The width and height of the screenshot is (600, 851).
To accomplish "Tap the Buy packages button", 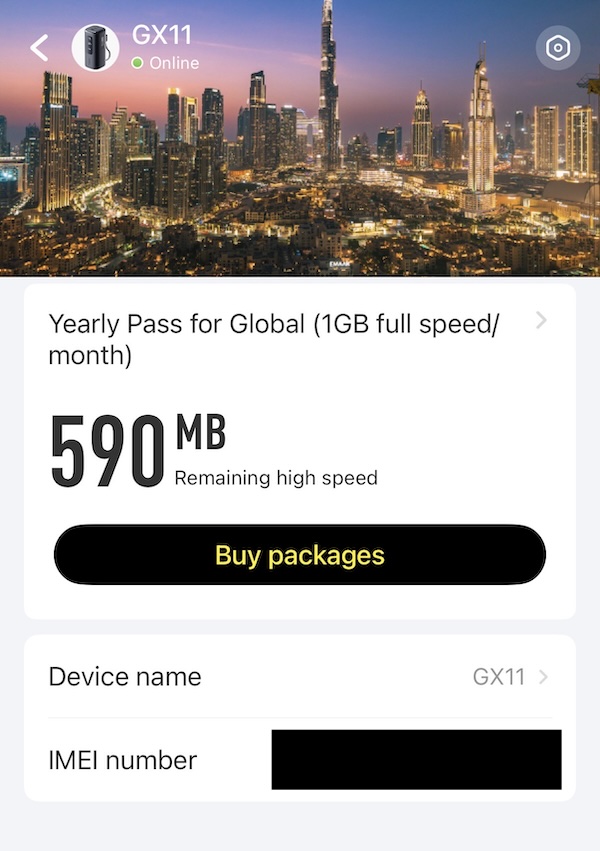I will click(300, 555).
